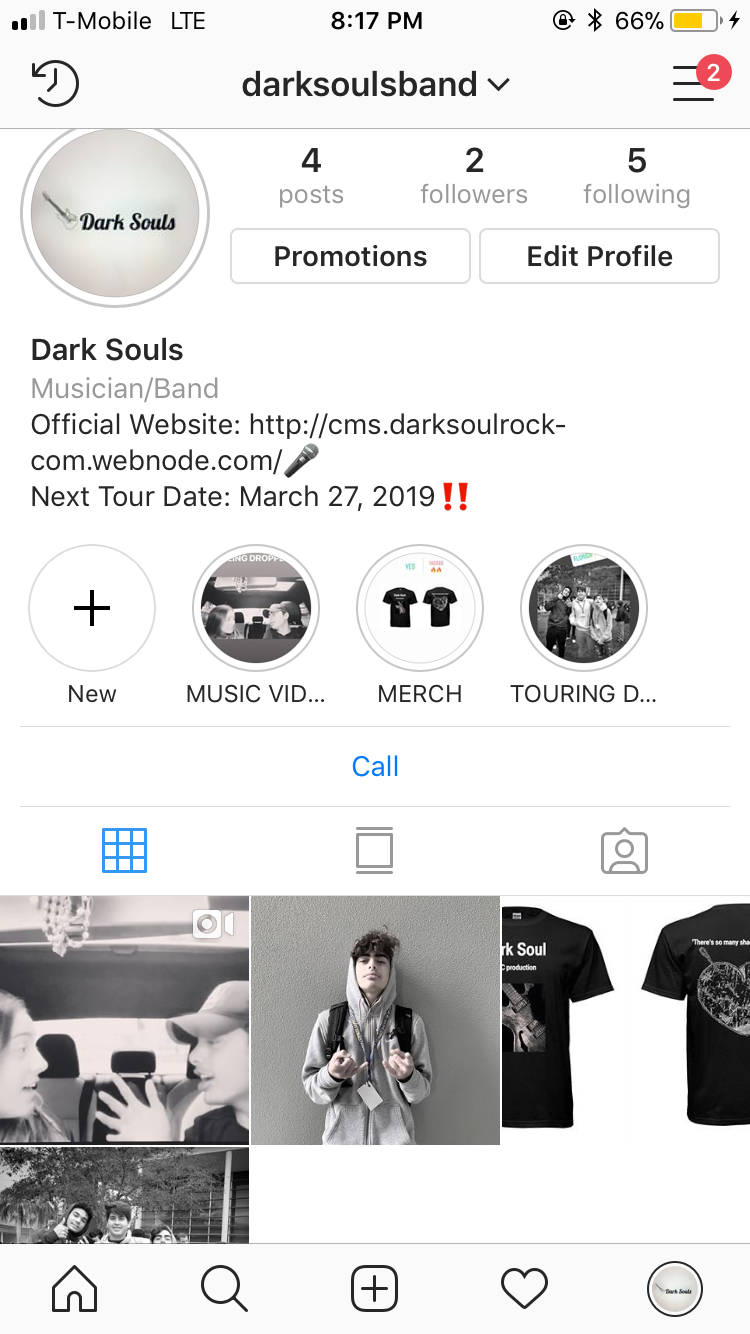
Task: Tap the Promotions button
Action: pyautogui.click(x=350, y=256)
